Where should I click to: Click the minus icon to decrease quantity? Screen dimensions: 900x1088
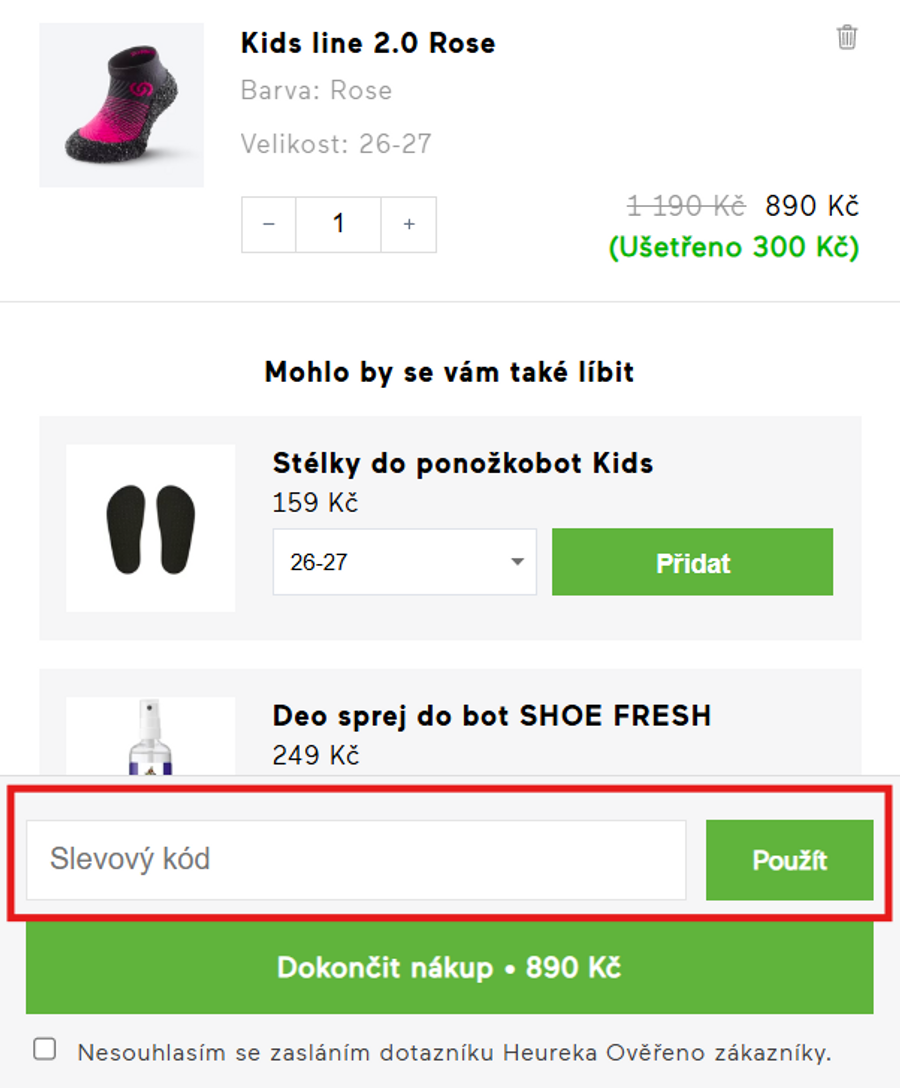[267, 224]
